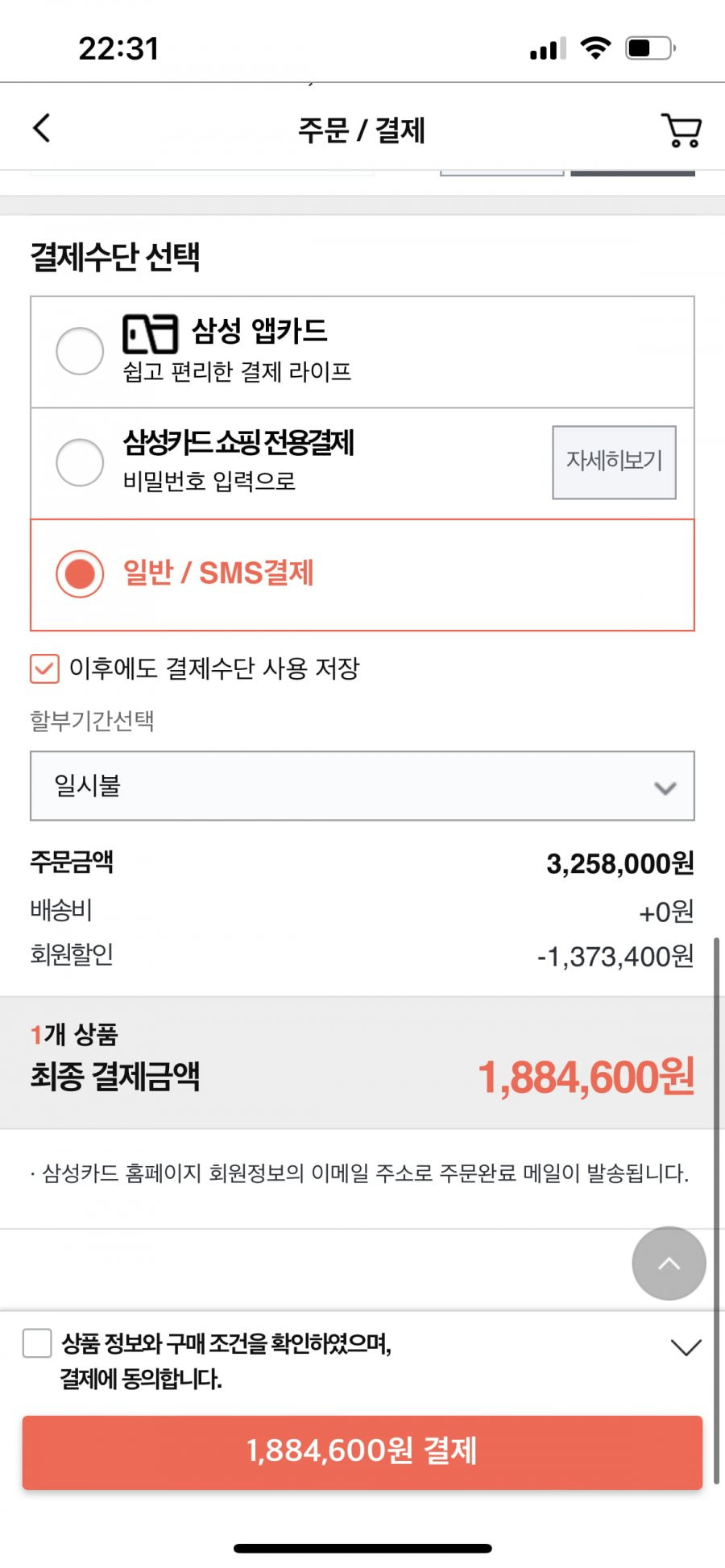Viewport: 725px width, 1568px height.
Task: Open the shopping cart icon
Action: (681, 130)
